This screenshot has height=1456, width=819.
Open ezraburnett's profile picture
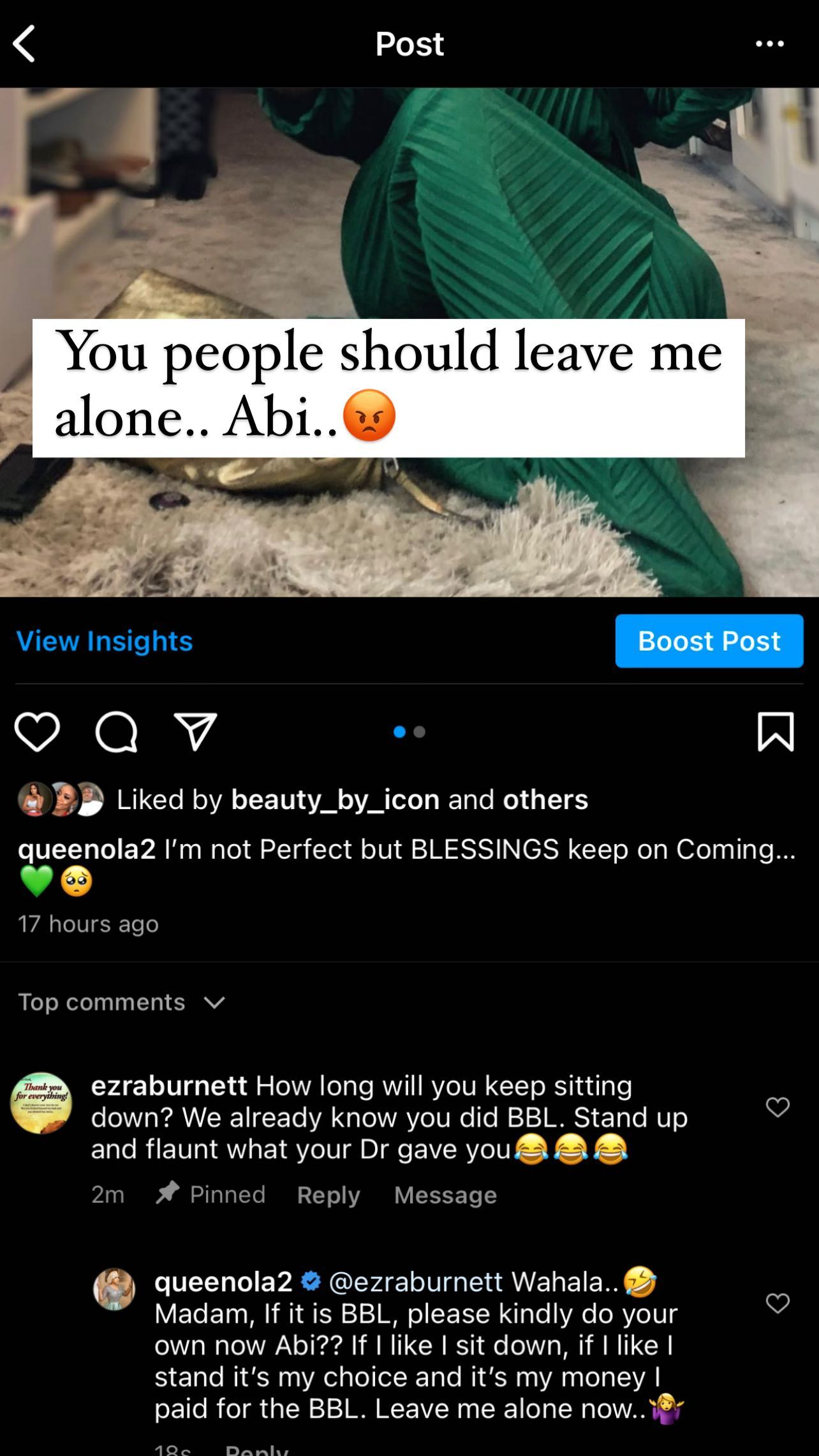click(x=41, y=1103)
